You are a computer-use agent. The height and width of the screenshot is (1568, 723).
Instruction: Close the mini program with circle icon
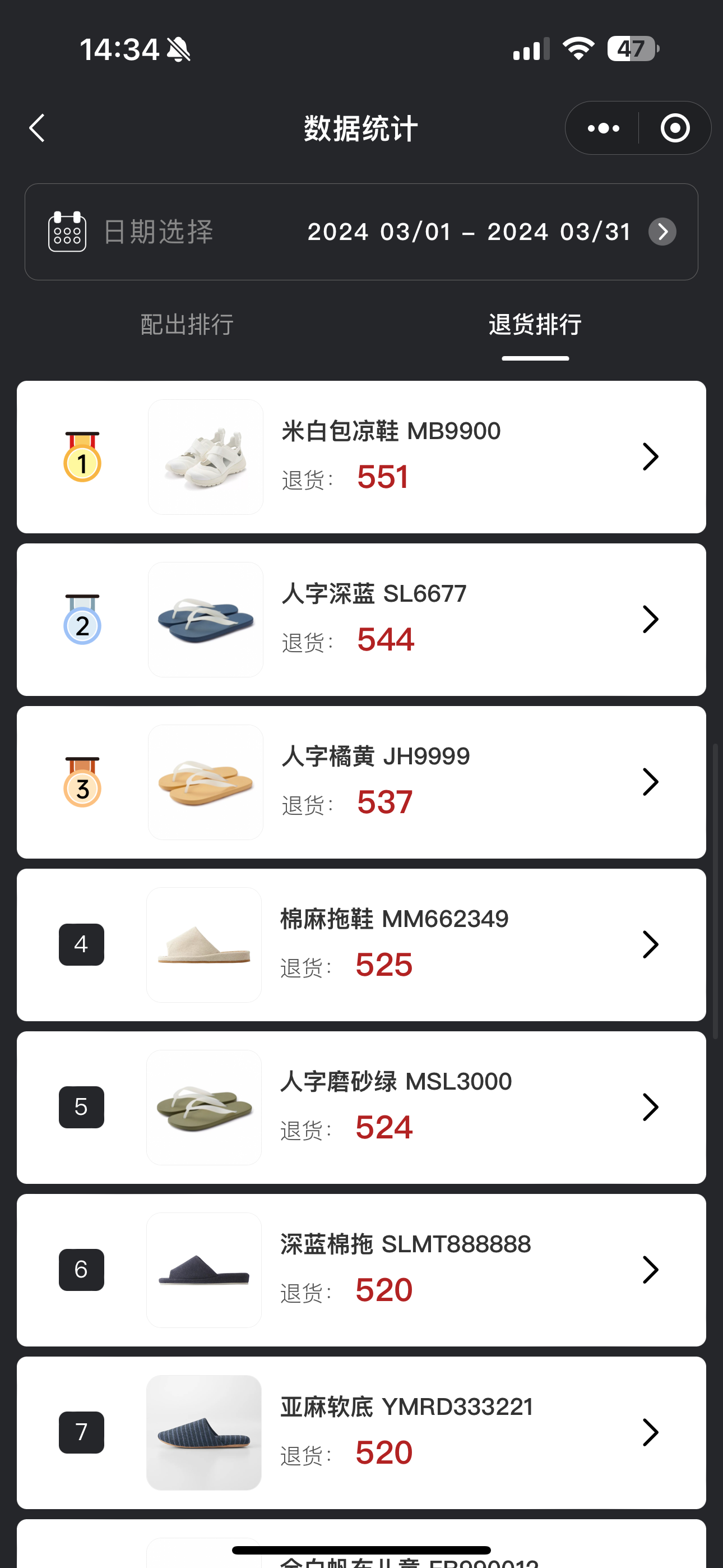click(x=674, y=128)
